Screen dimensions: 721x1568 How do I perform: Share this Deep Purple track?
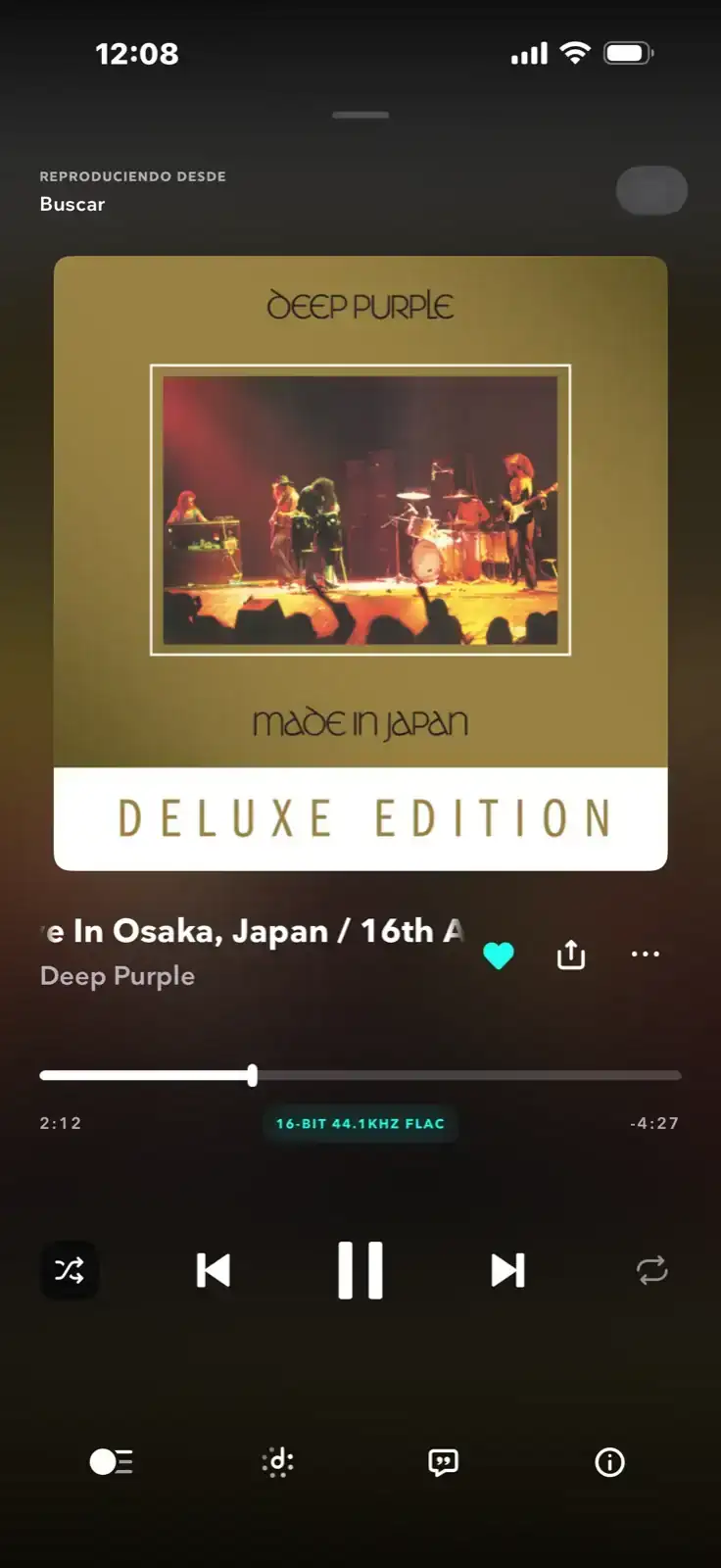pos(571,955)
